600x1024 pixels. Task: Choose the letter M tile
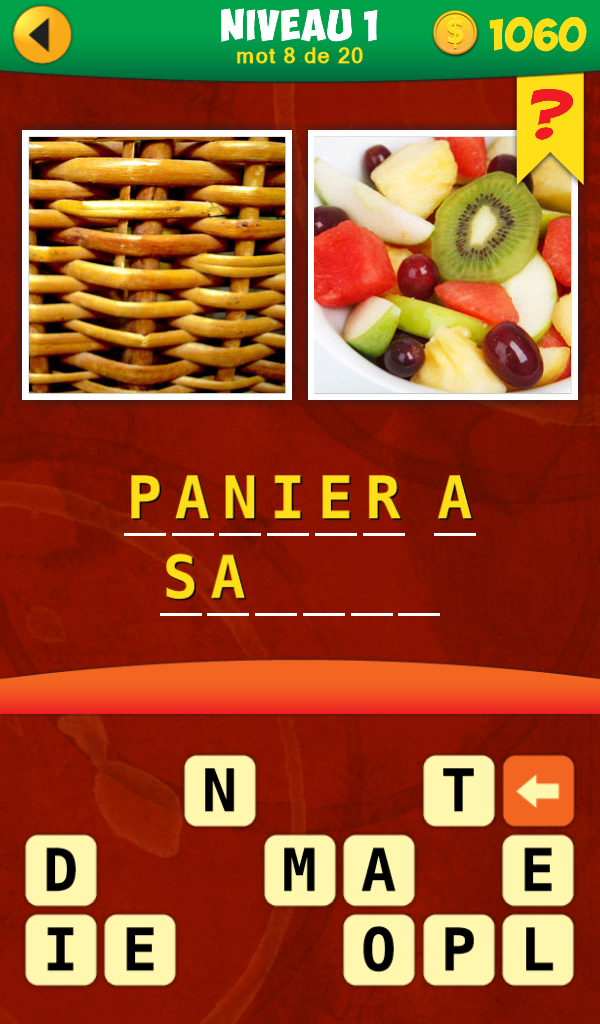tap(299, 871)
